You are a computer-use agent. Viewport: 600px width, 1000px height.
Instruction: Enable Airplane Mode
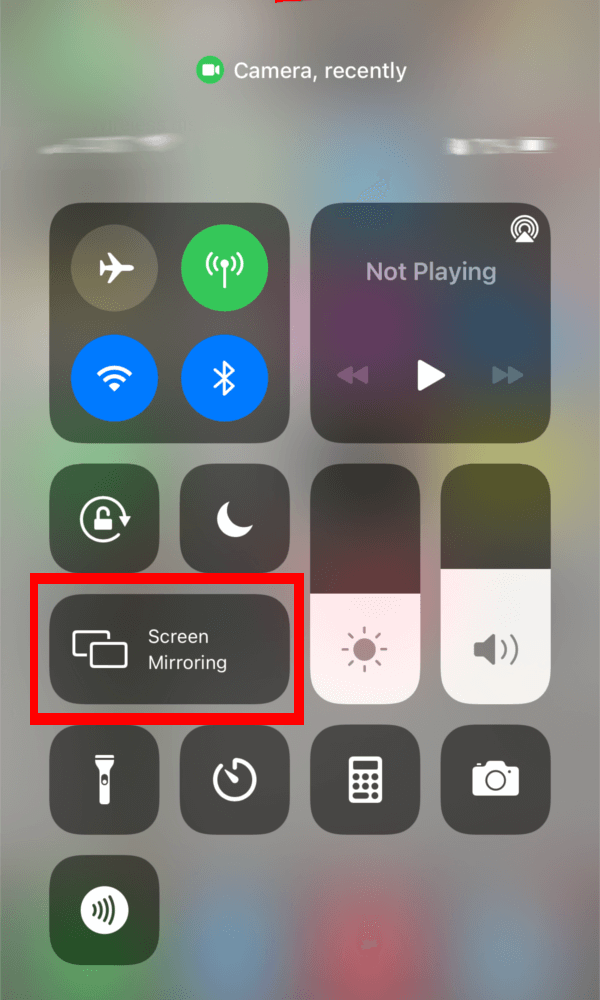[114, 268]
